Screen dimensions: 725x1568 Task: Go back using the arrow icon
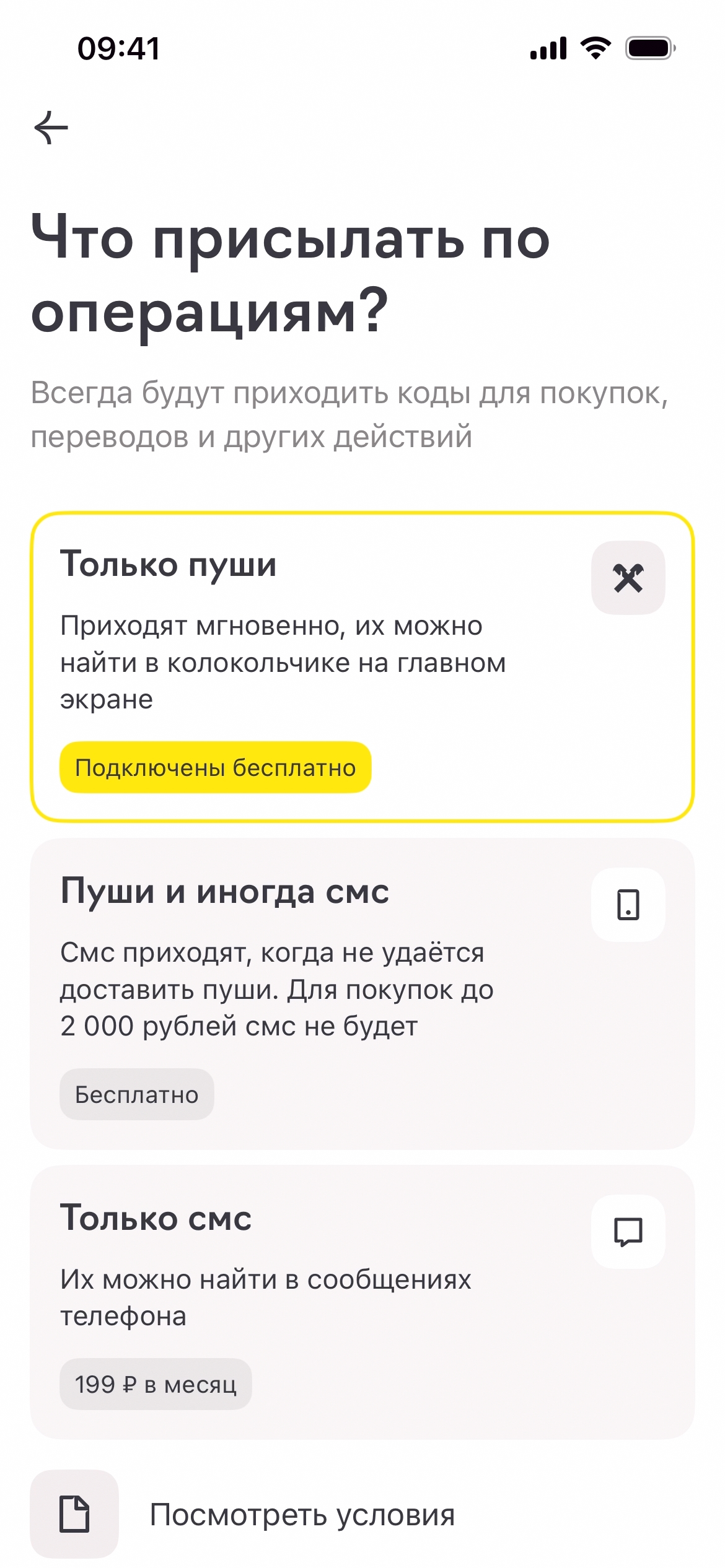51,128
